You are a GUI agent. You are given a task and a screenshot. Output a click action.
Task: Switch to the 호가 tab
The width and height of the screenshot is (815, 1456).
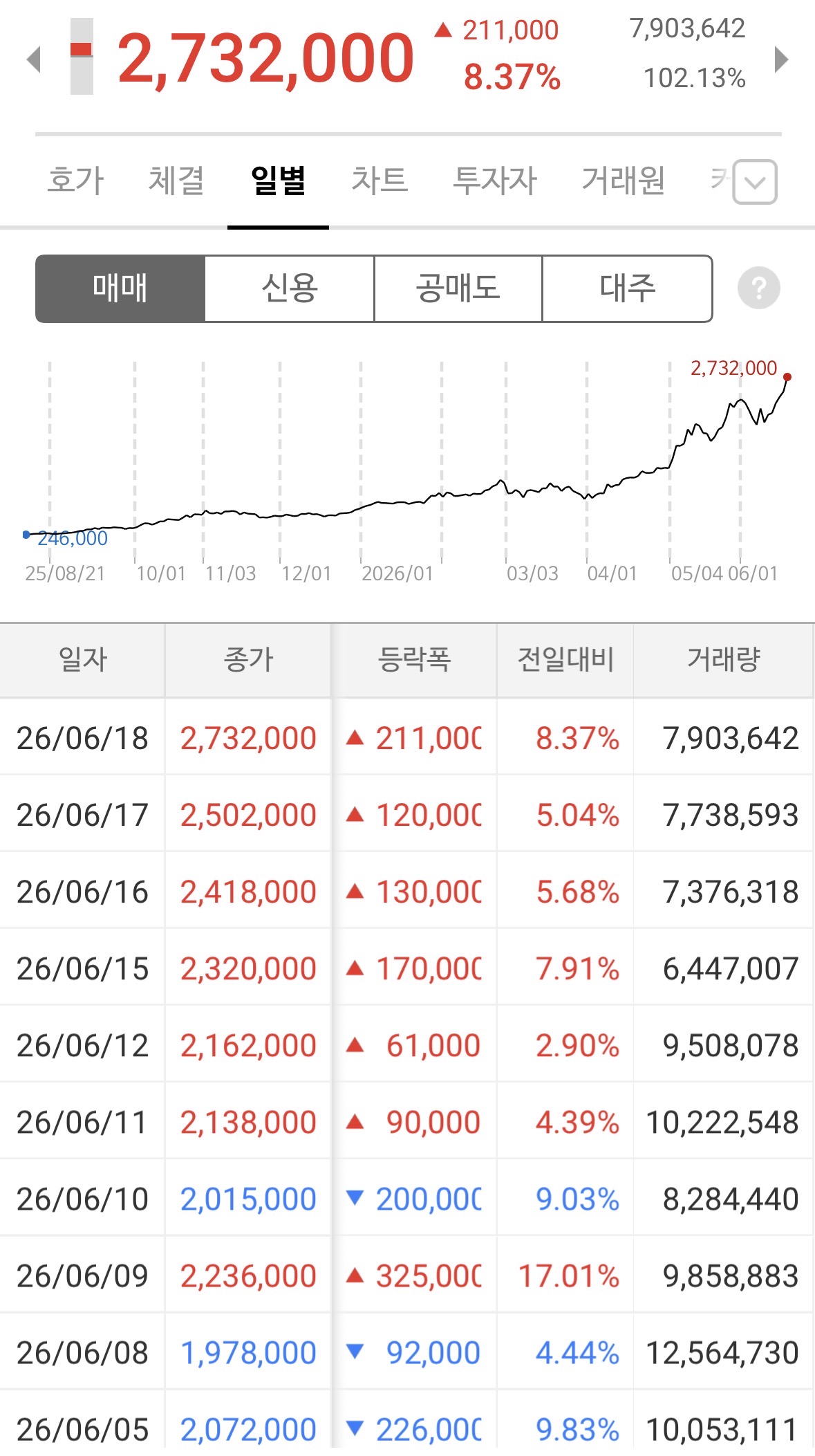(x=75, y=181)
